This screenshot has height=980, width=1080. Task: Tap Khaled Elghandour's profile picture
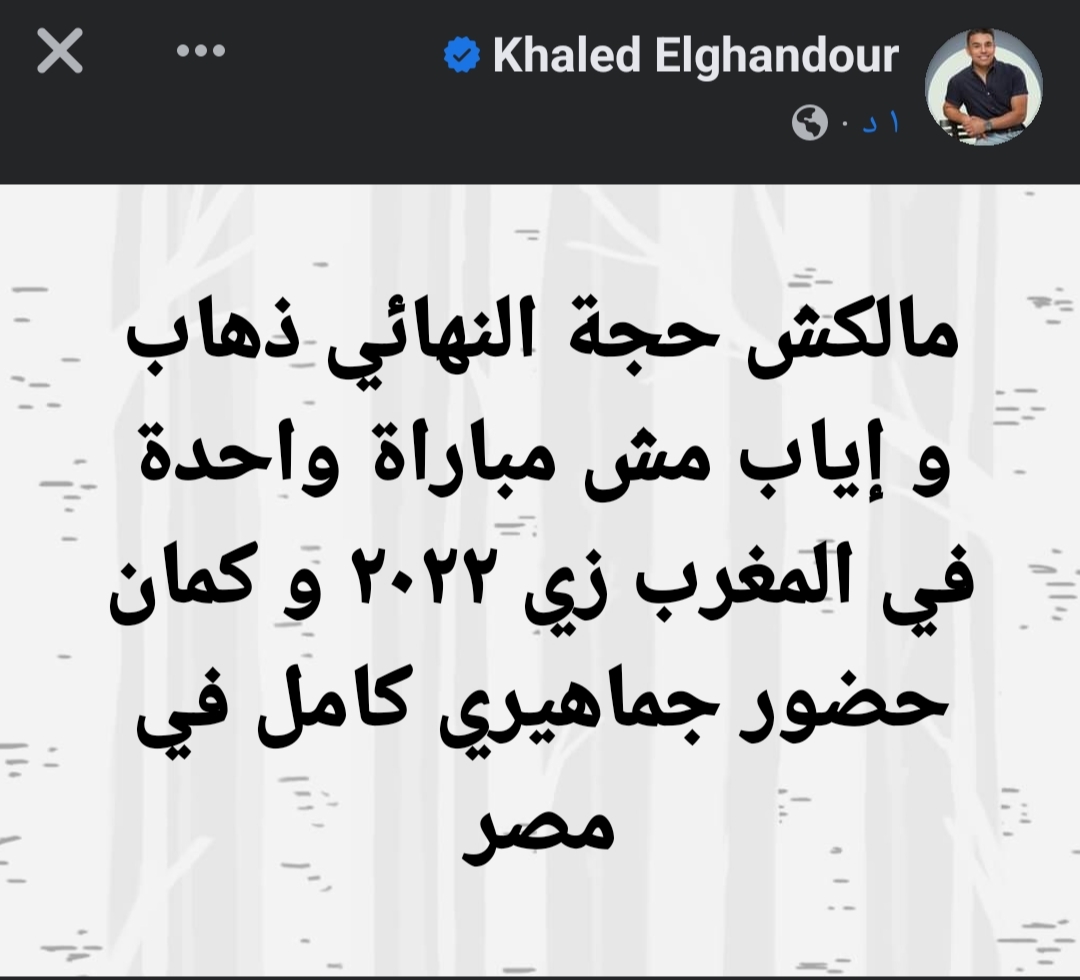pos(983,86)
